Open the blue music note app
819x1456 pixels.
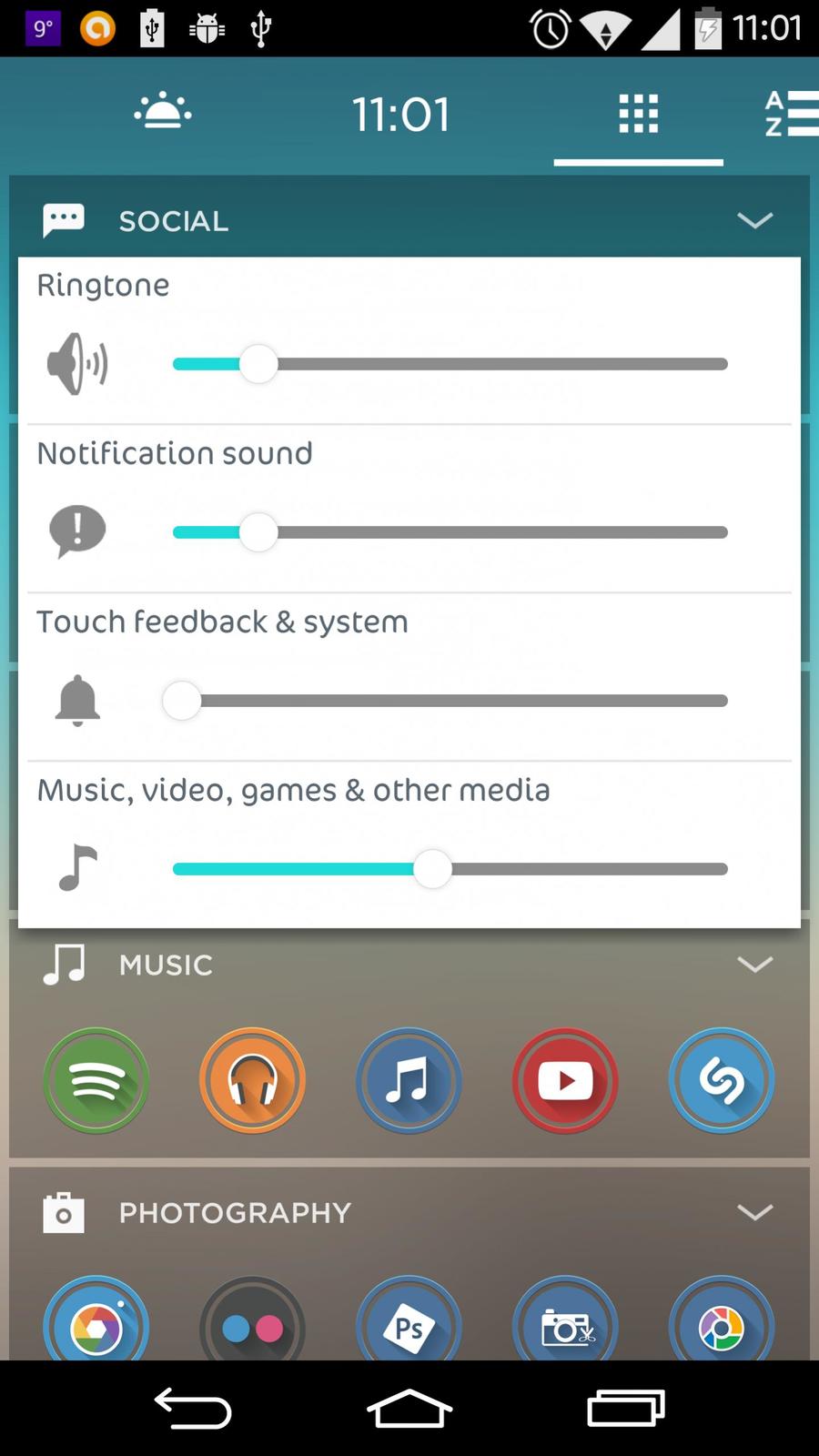pyautogui.click(x=409, y=1080)
